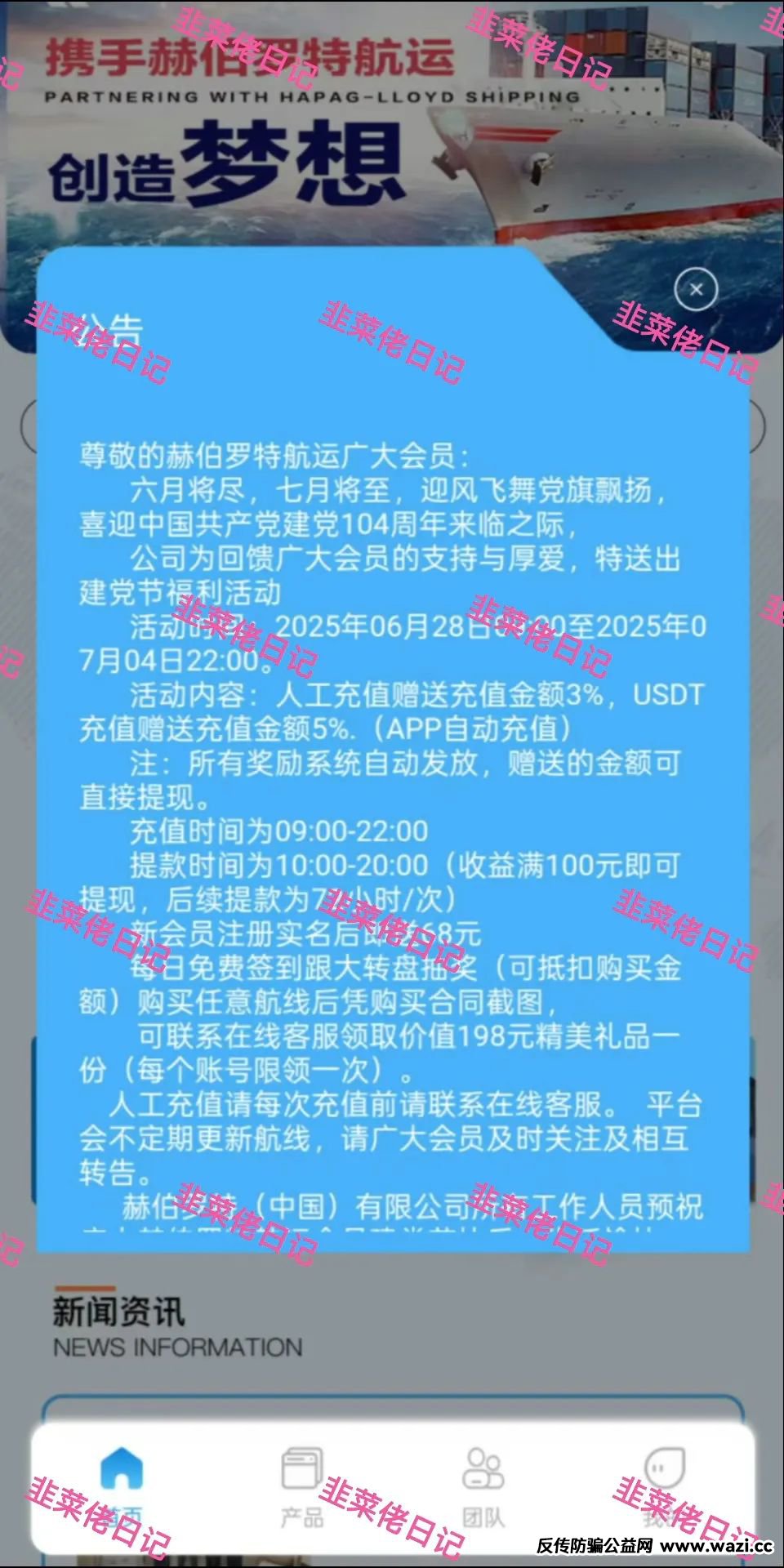Image resolution: width=784 pixels, height=1568 pixels.
Task: Close the announcement popup
Action: pos(696,289)
